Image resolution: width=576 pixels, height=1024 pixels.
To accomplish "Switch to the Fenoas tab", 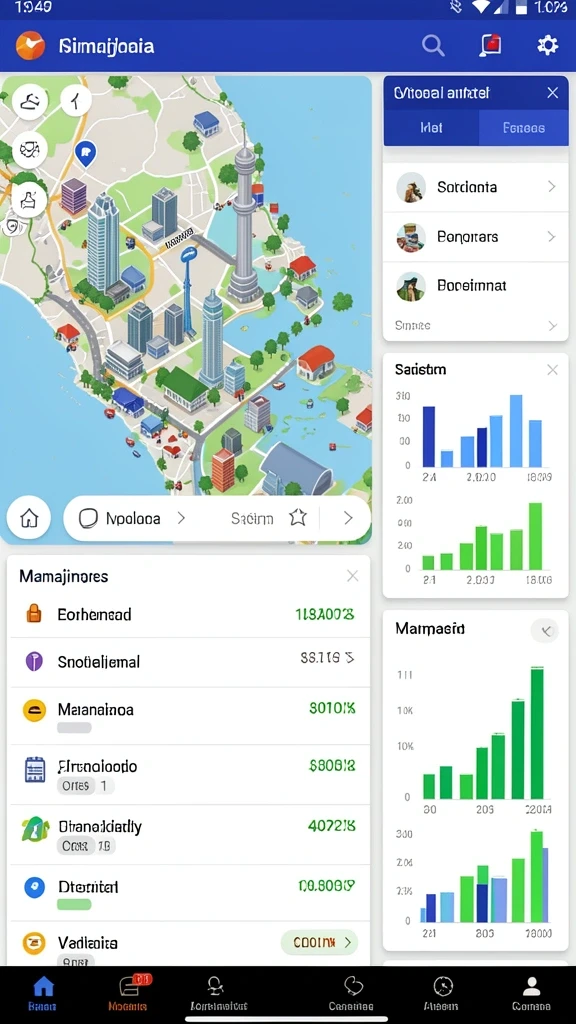I will coord(523,128).
